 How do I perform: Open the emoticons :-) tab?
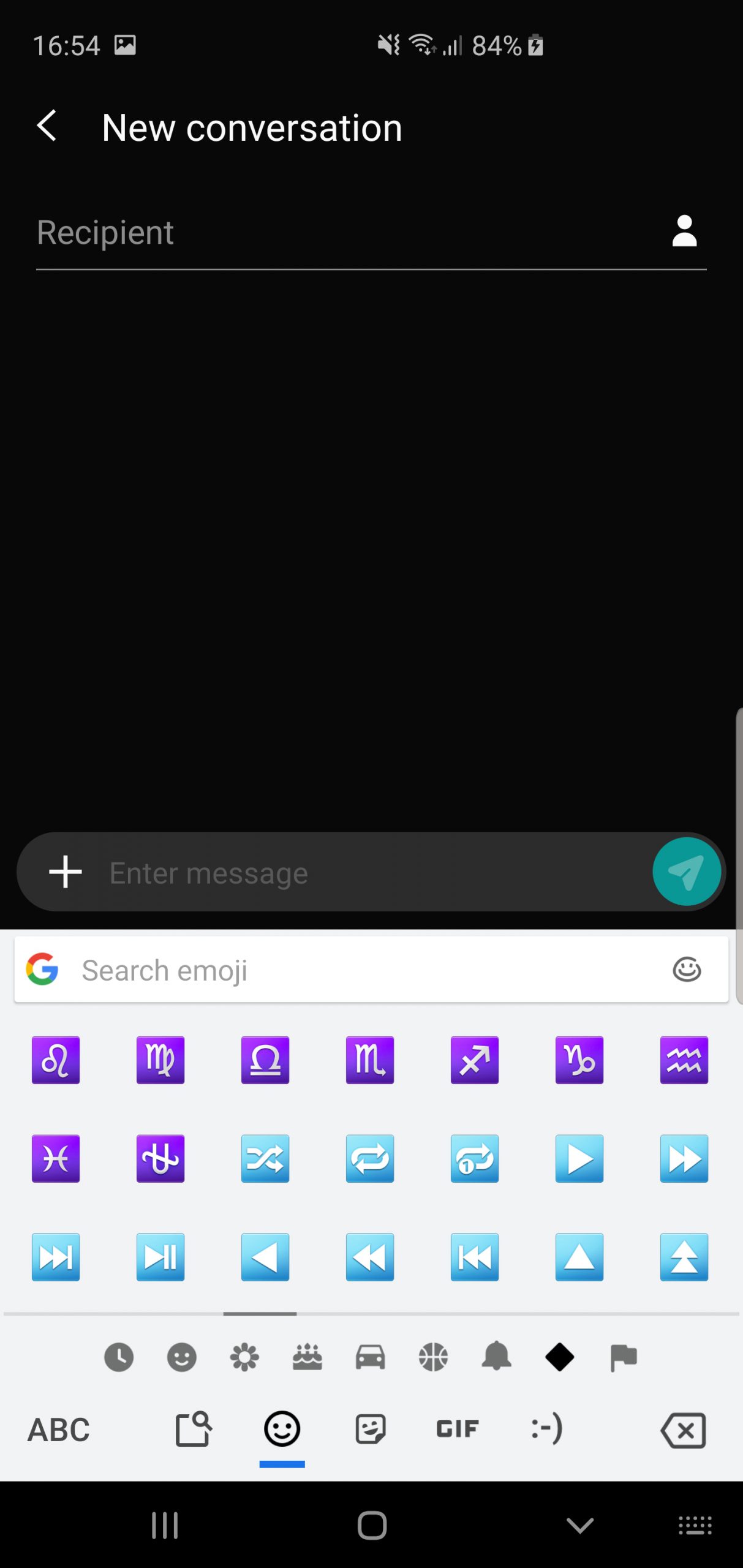pyautogui.click(x=547, y=1429)
